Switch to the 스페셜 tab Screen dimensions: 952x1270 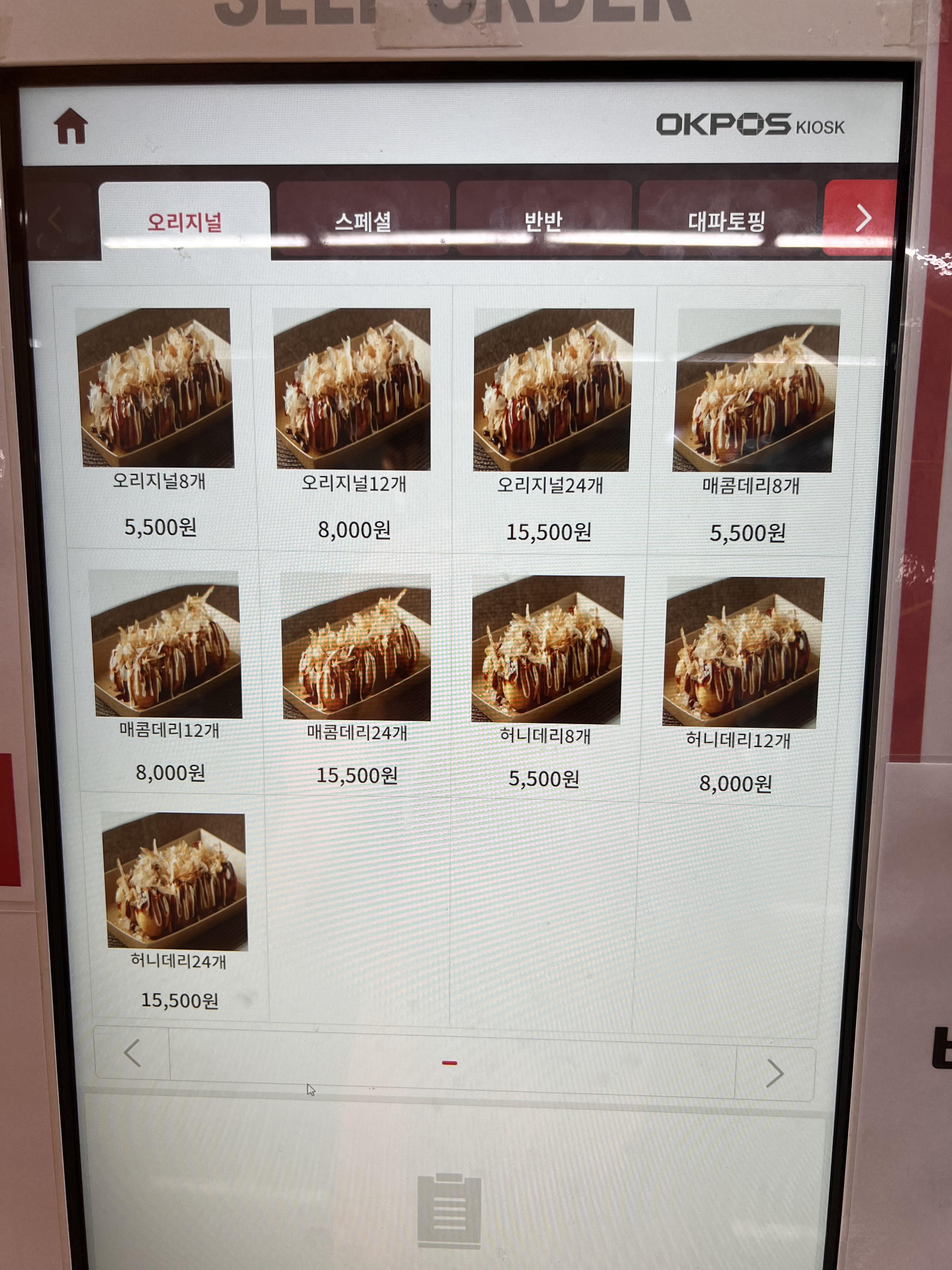(363, 220)
